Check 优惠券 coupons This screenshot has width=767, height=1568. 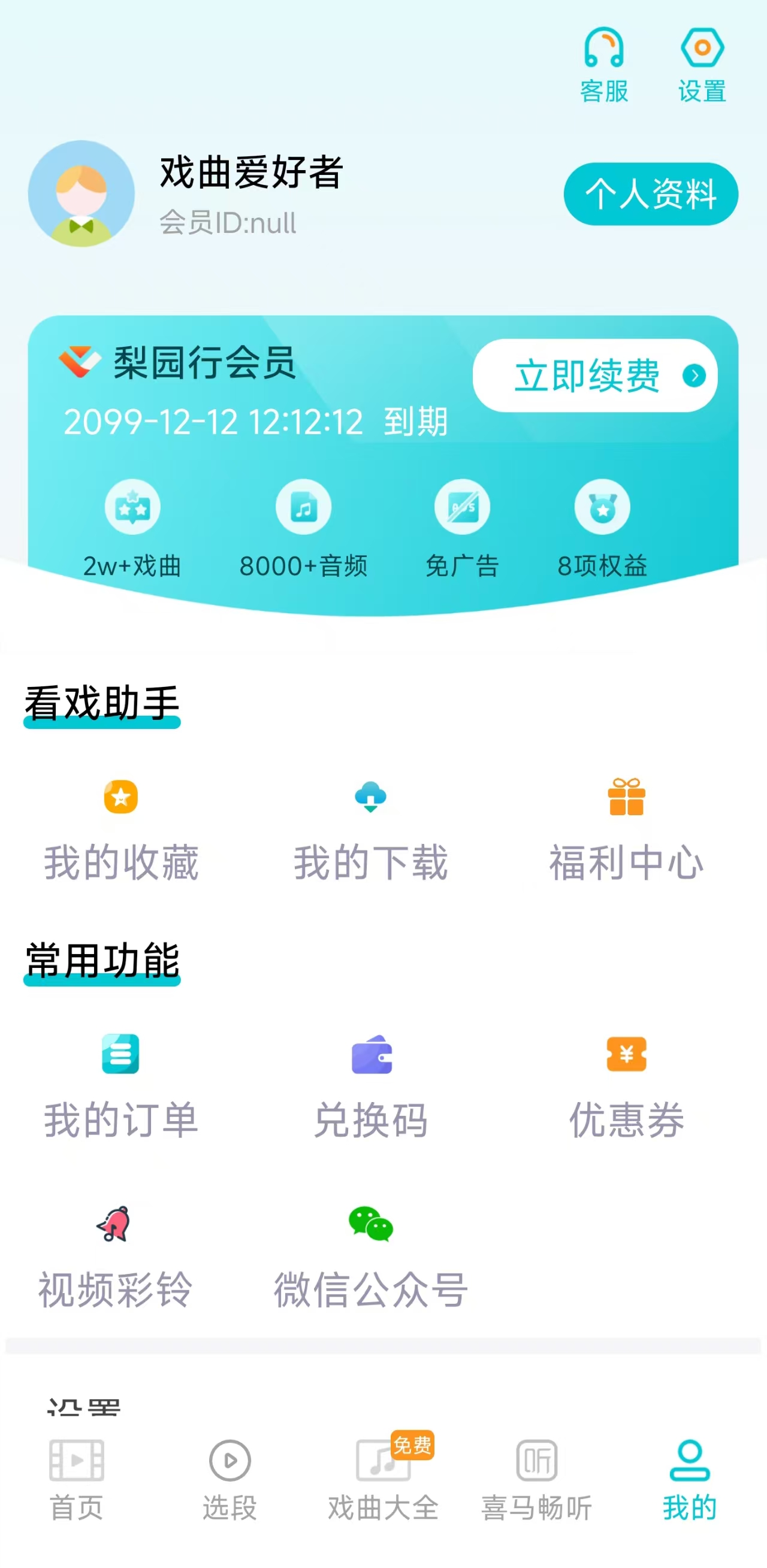[x=626, y=1088]
